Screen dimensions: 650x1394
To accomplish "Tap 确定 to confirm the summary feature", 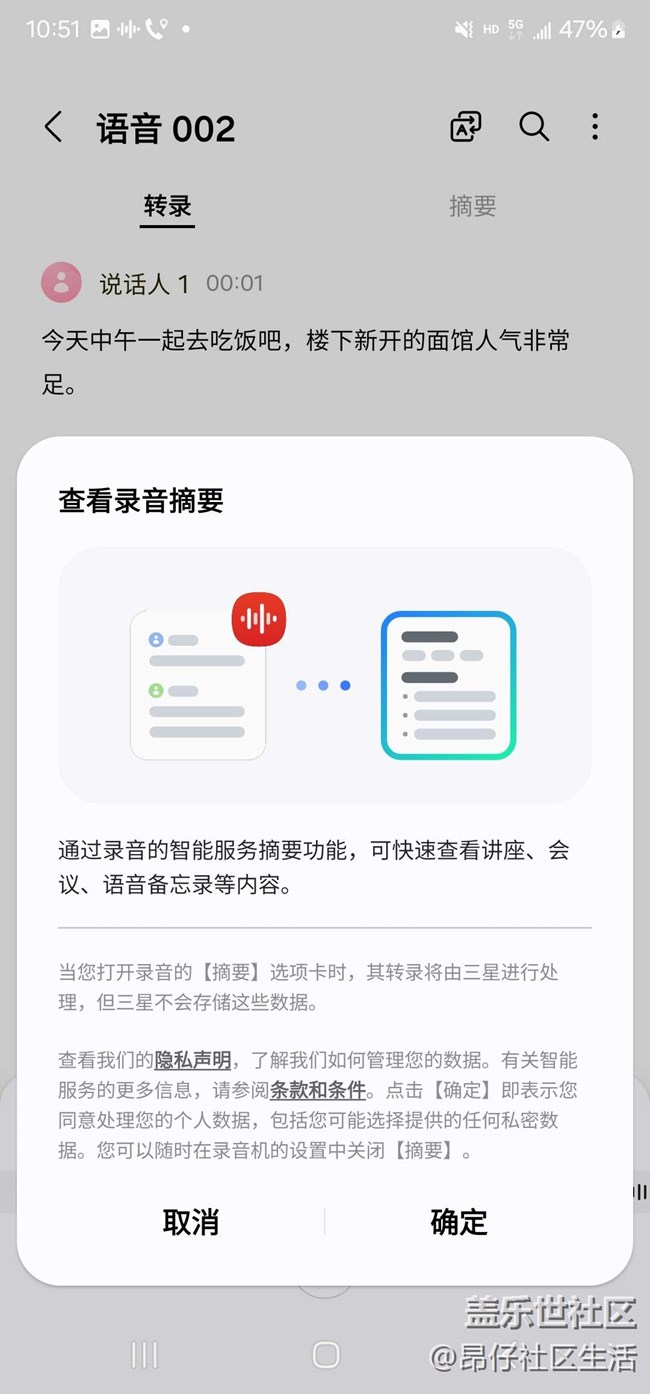I will click(459, 1221).
